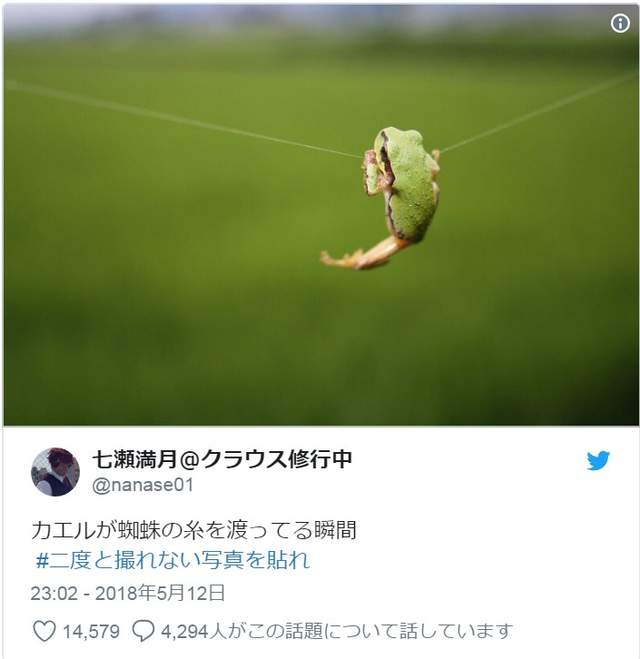Open the profile avatar of 七瀬満月
The image size is (640, 659).
coord(55,472)
